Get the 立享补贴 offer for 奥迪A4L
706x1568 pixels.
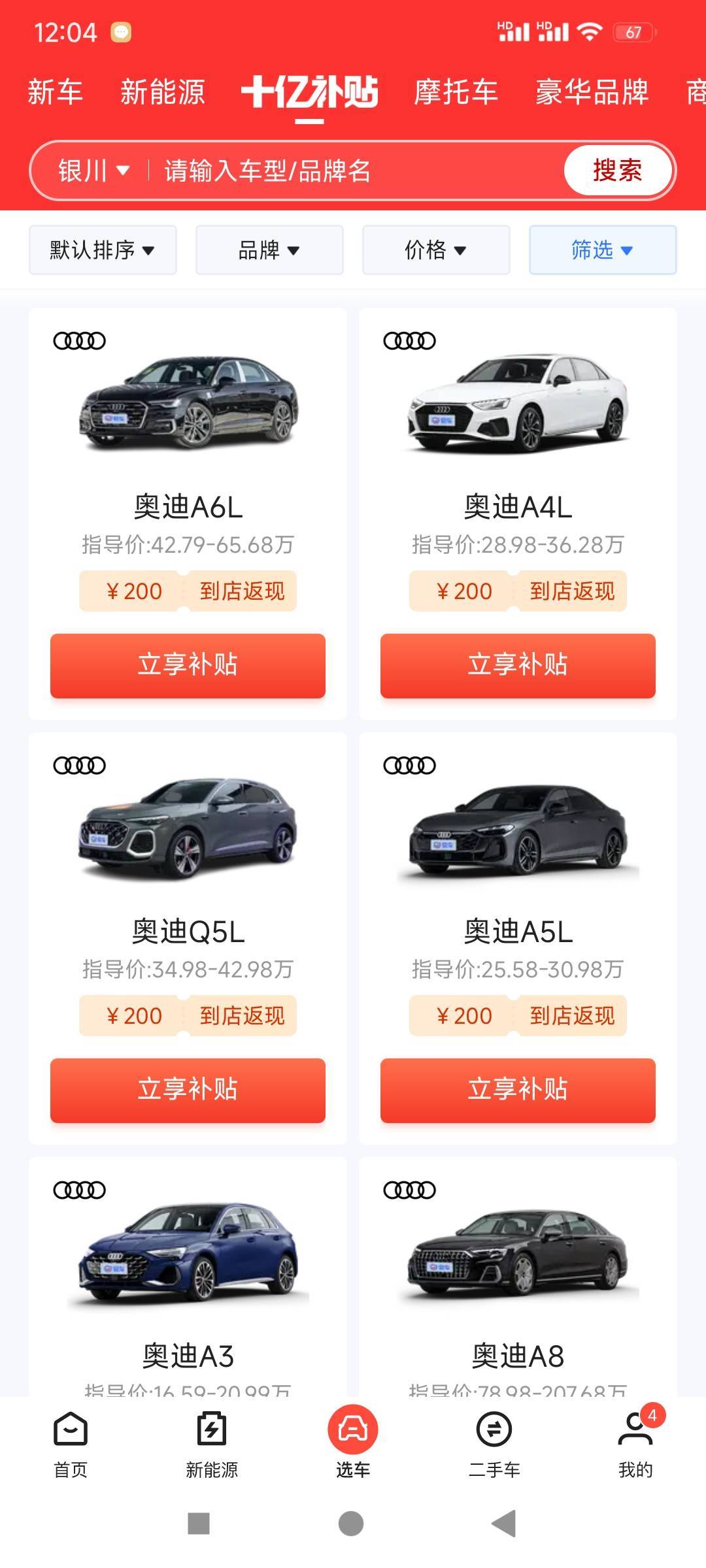click(518, 665)
